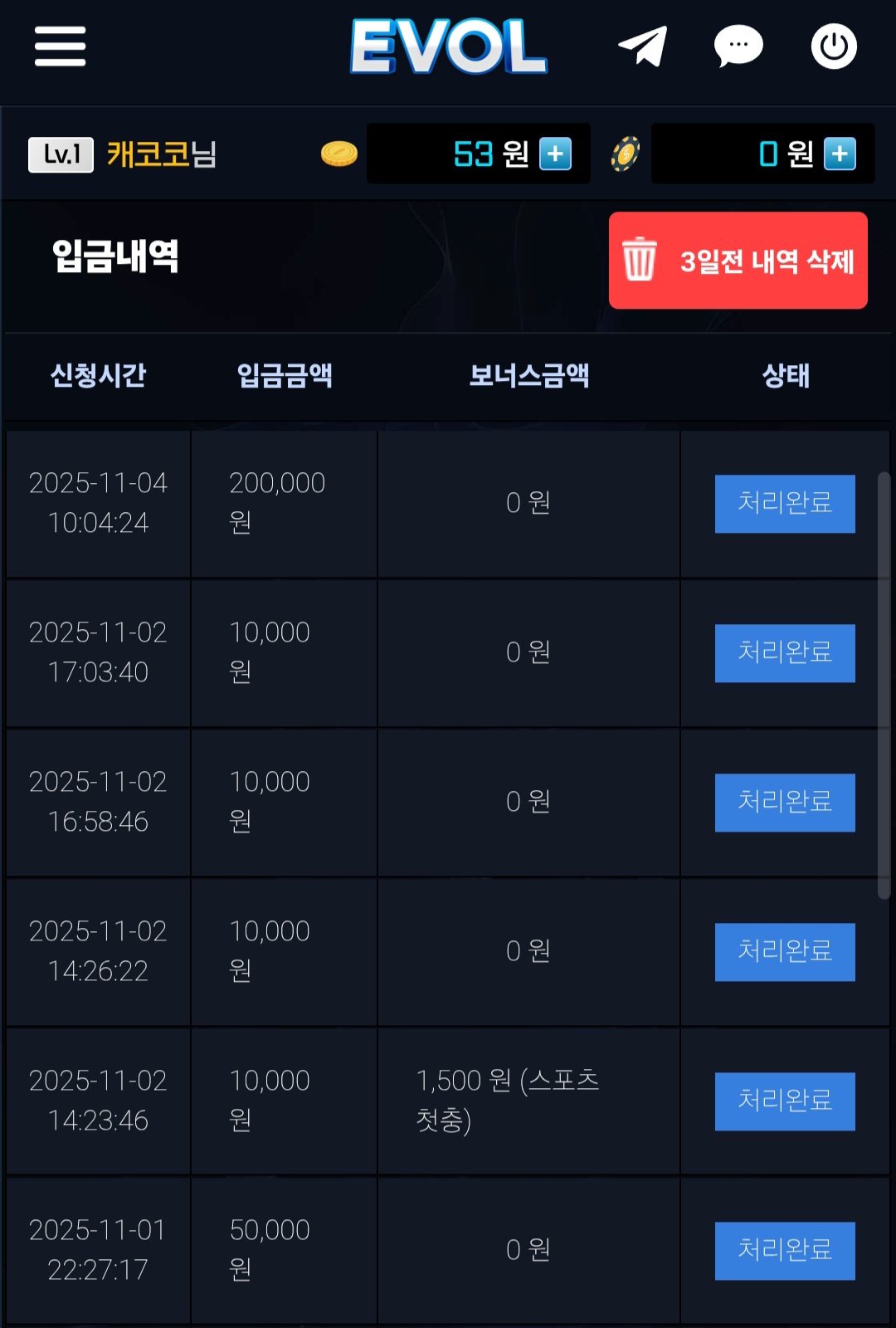This screenshot has width=896, height=1328.
Task: Open the Telegram paper plane link
Action: [643, 46]
